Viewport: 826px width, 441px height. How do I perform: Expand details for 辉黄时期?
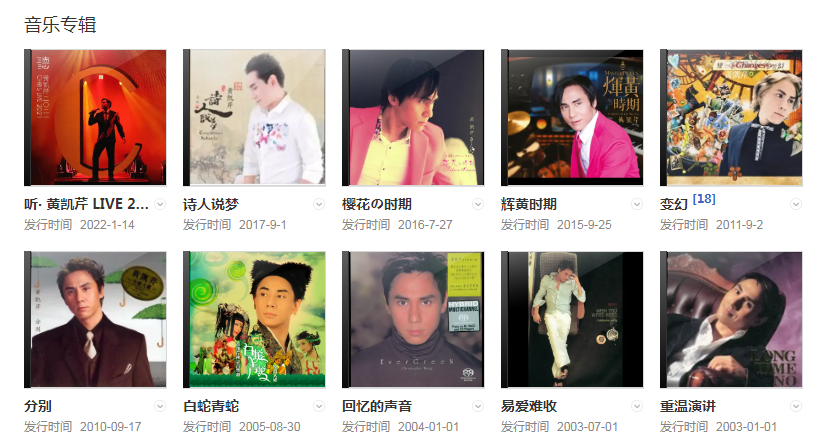coord(637,204)
